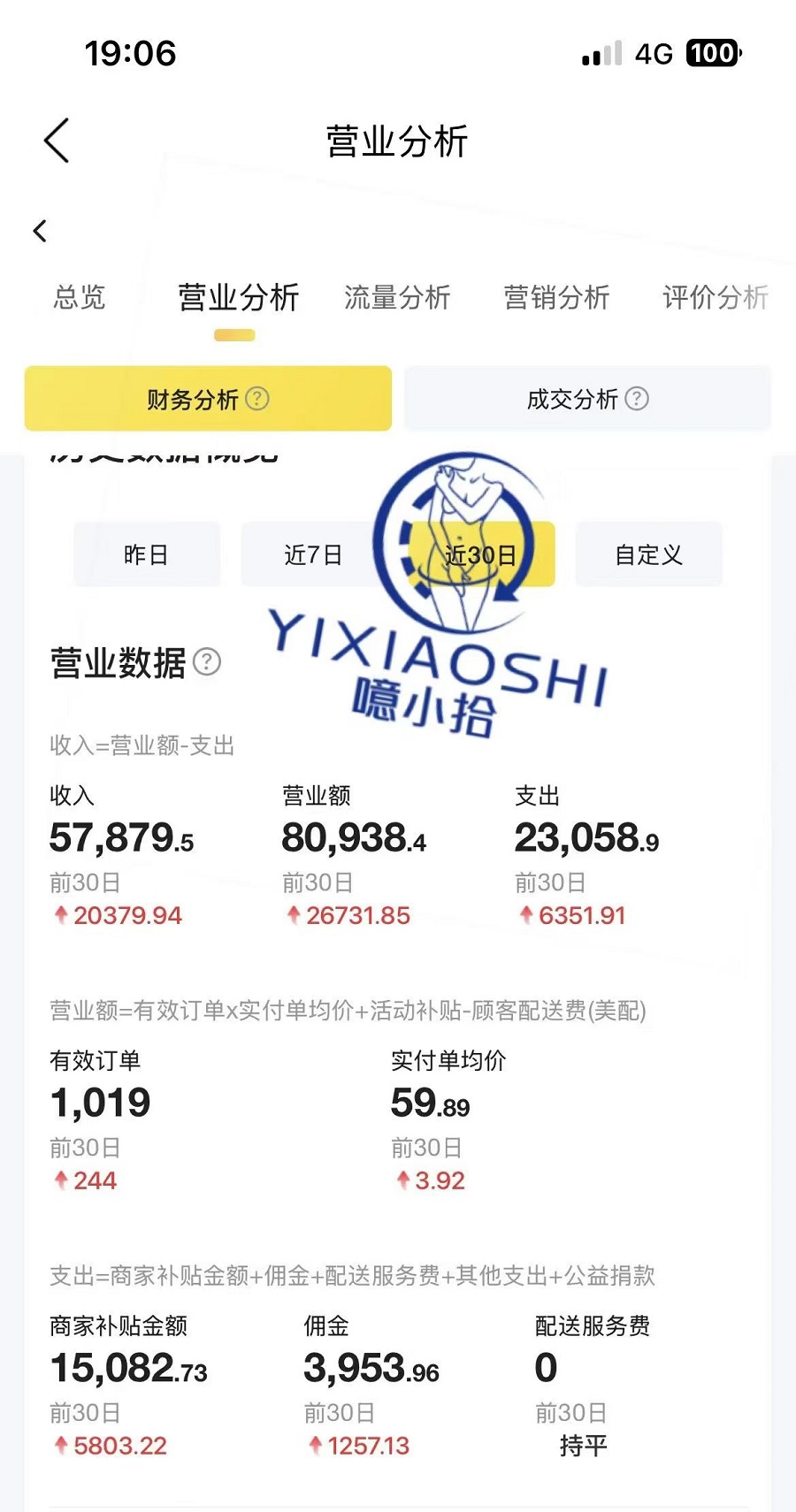Switch to the 总览 tab

[x=80, y=298]
